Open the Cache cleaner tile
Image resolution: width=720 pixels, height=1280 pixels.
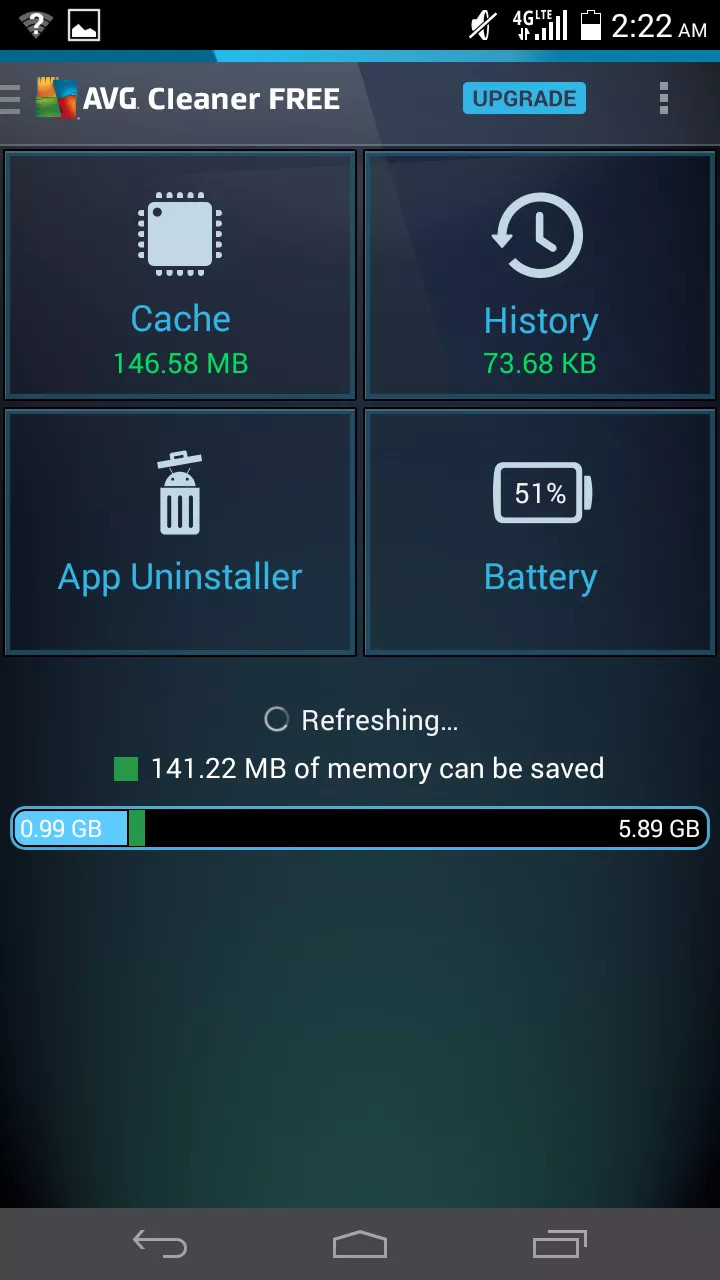coord(180,275)
